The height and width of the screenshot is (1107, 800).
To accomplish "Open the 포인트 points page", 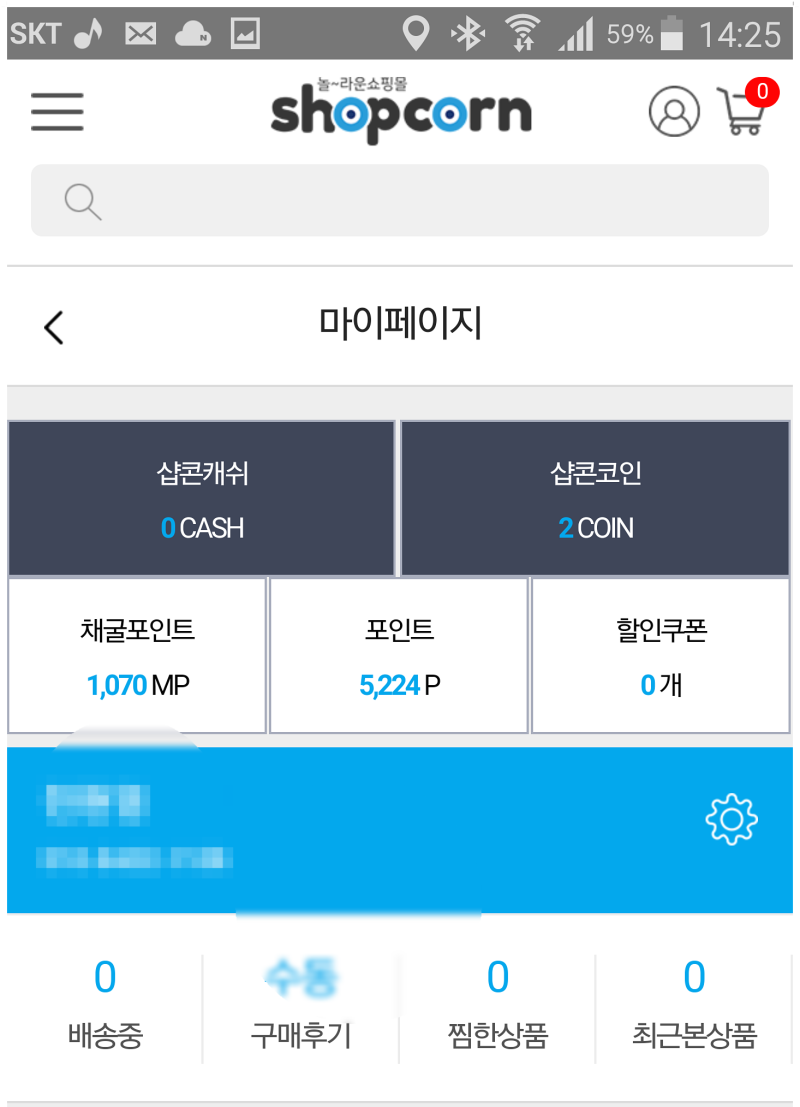I will [x=399, y=655].
